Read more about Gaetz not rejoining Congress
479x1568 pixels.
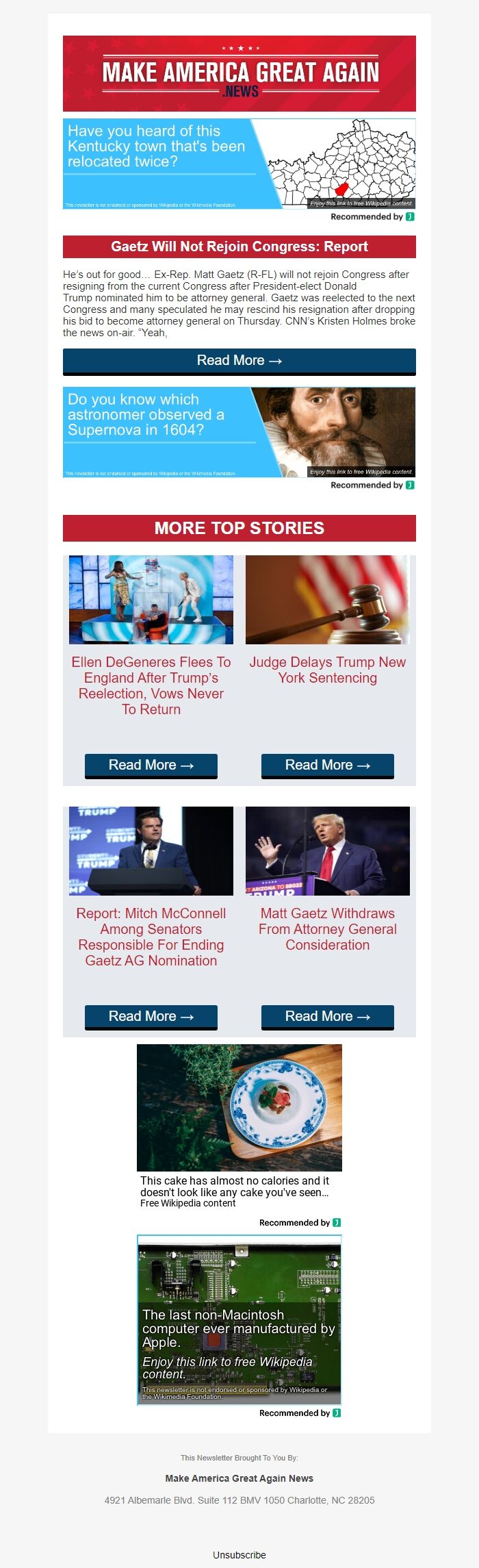[x=239, y=361]
